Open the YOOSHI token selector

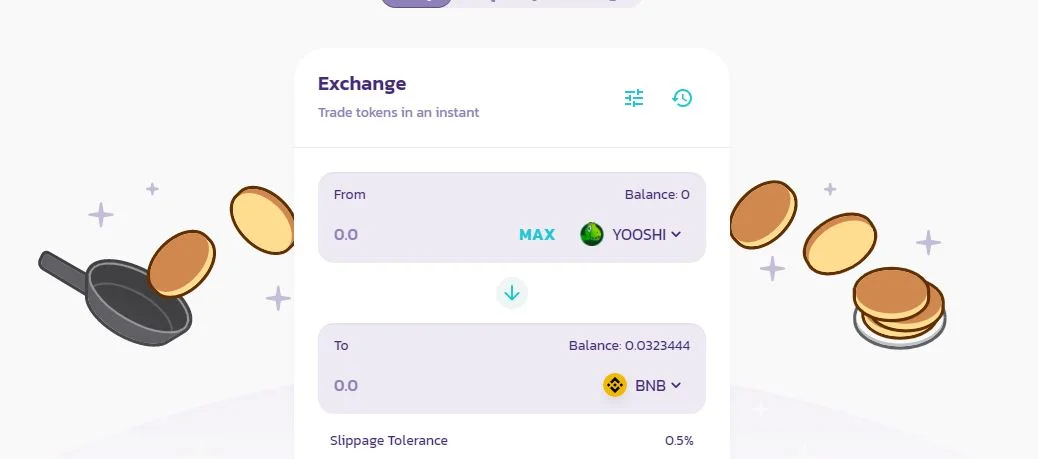click(632, 235)
